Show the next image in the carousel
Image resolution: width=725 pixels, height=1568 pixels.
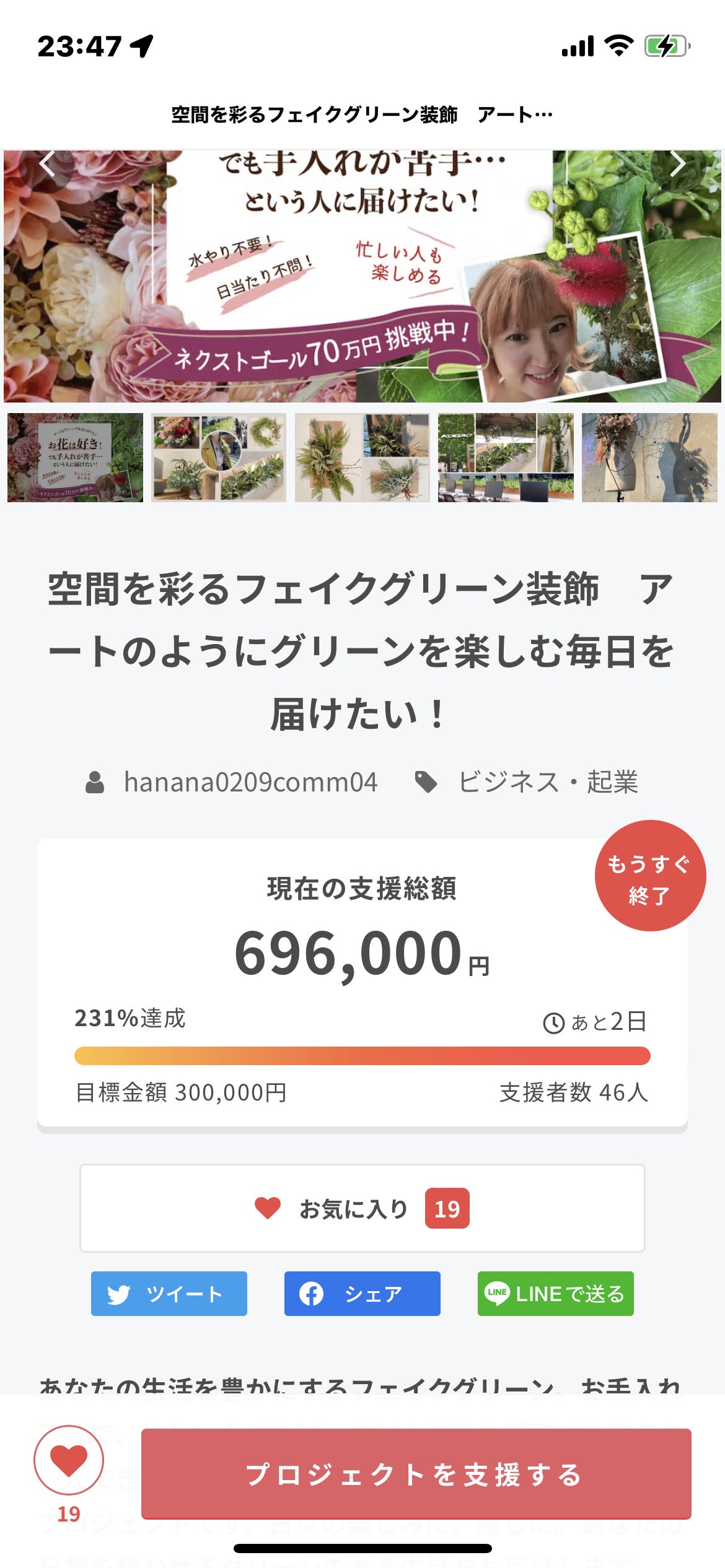tap(678, 164)
